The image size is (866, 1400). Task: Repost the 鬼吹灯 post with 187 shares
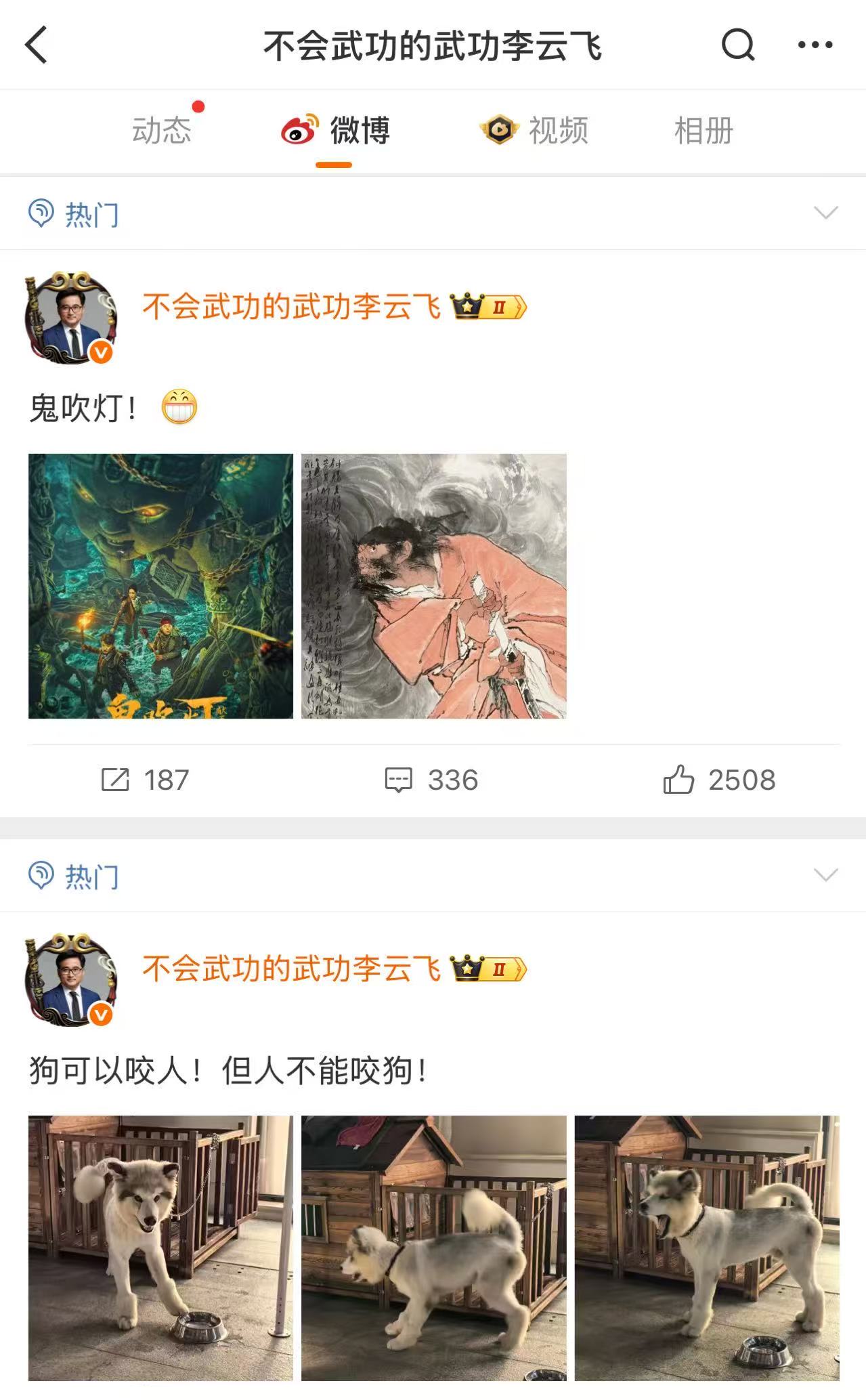coord(145,780)
